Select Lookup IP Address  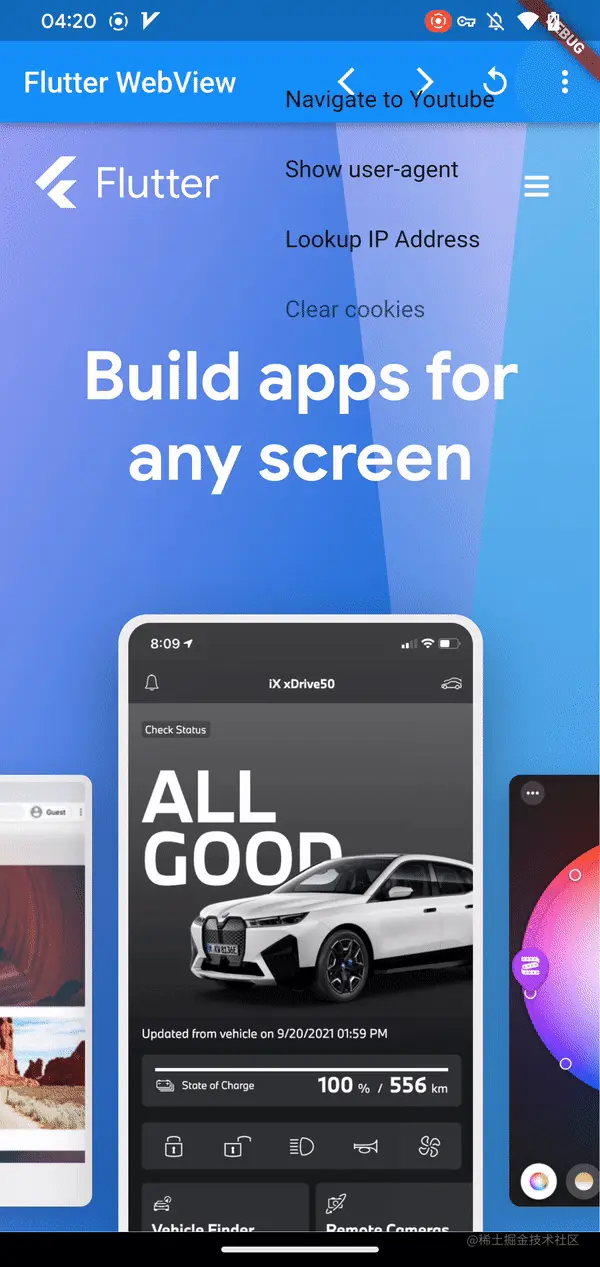pyautogui.click(x=382, y=240)
